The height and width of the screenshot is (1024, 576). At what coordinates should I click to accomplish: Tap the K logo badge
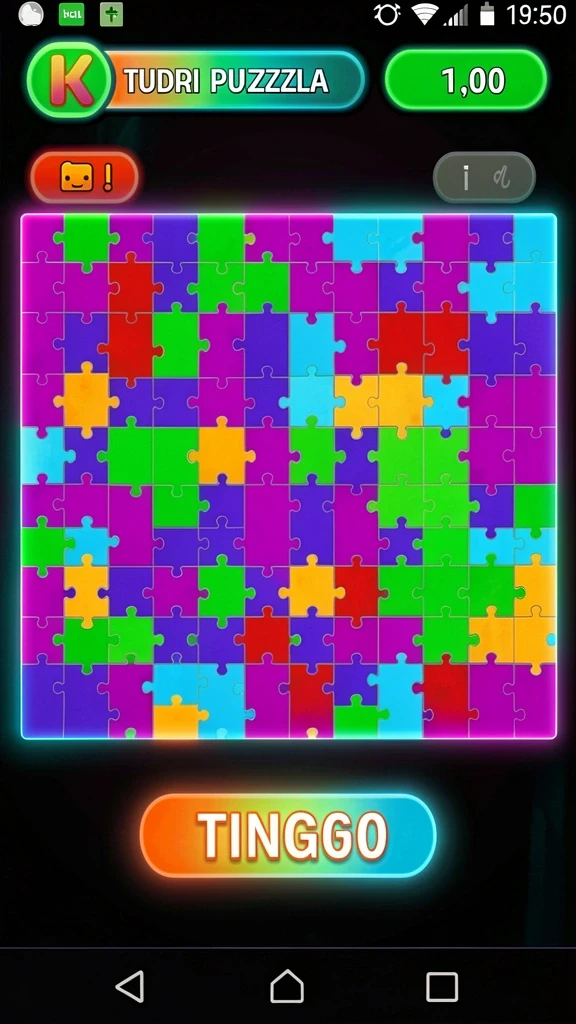point(71,80)
